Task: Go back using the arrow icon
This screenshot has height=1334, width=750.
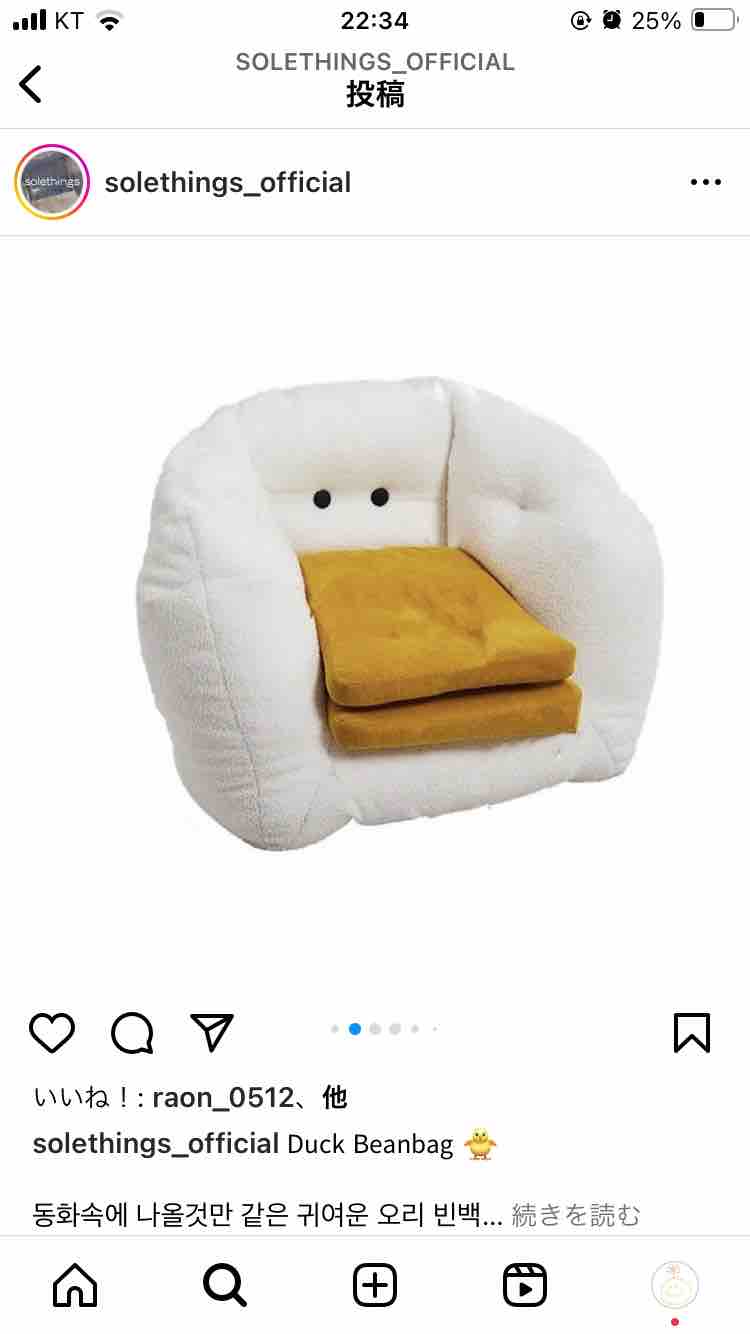Action: point(31,84)
